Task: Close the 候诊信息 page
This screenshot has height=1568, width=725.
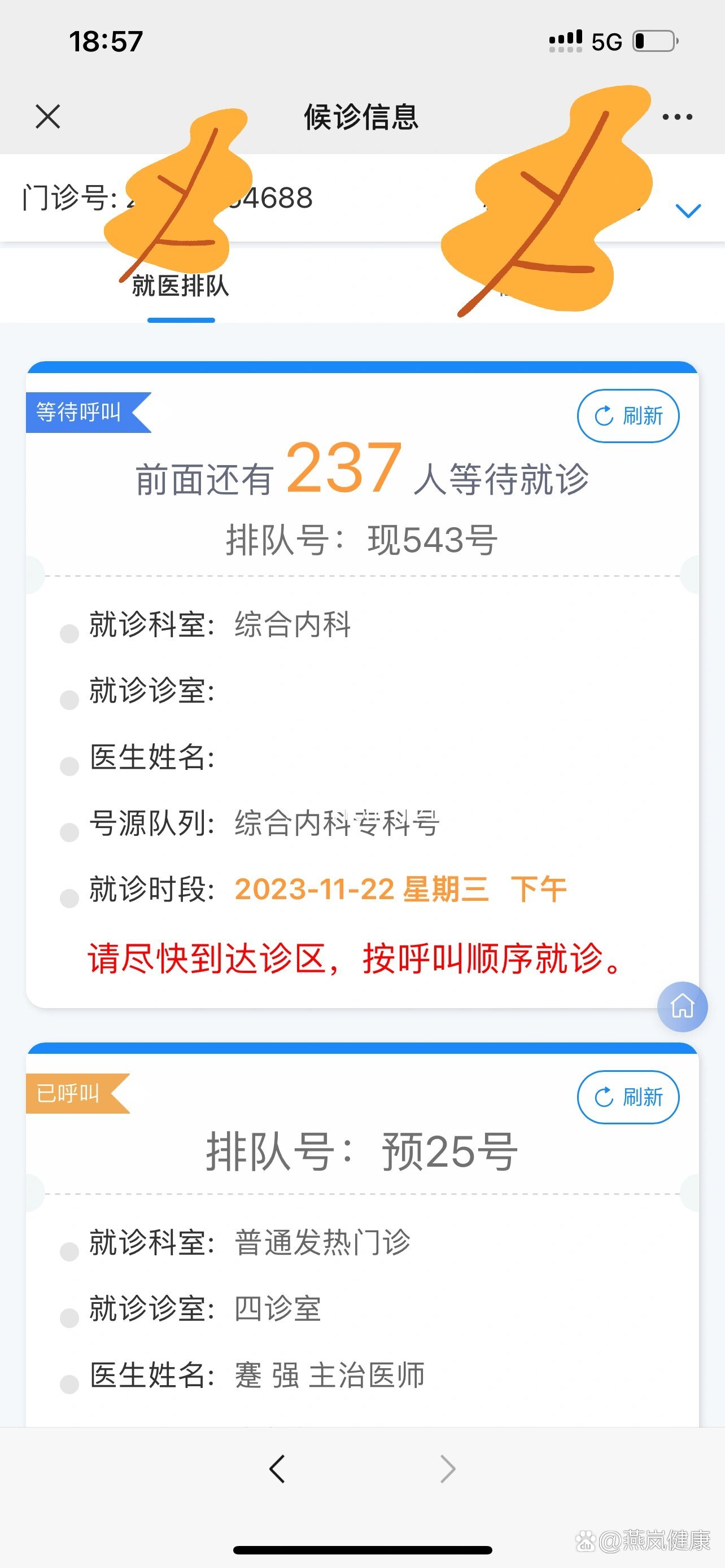Action: pos(47,116)
